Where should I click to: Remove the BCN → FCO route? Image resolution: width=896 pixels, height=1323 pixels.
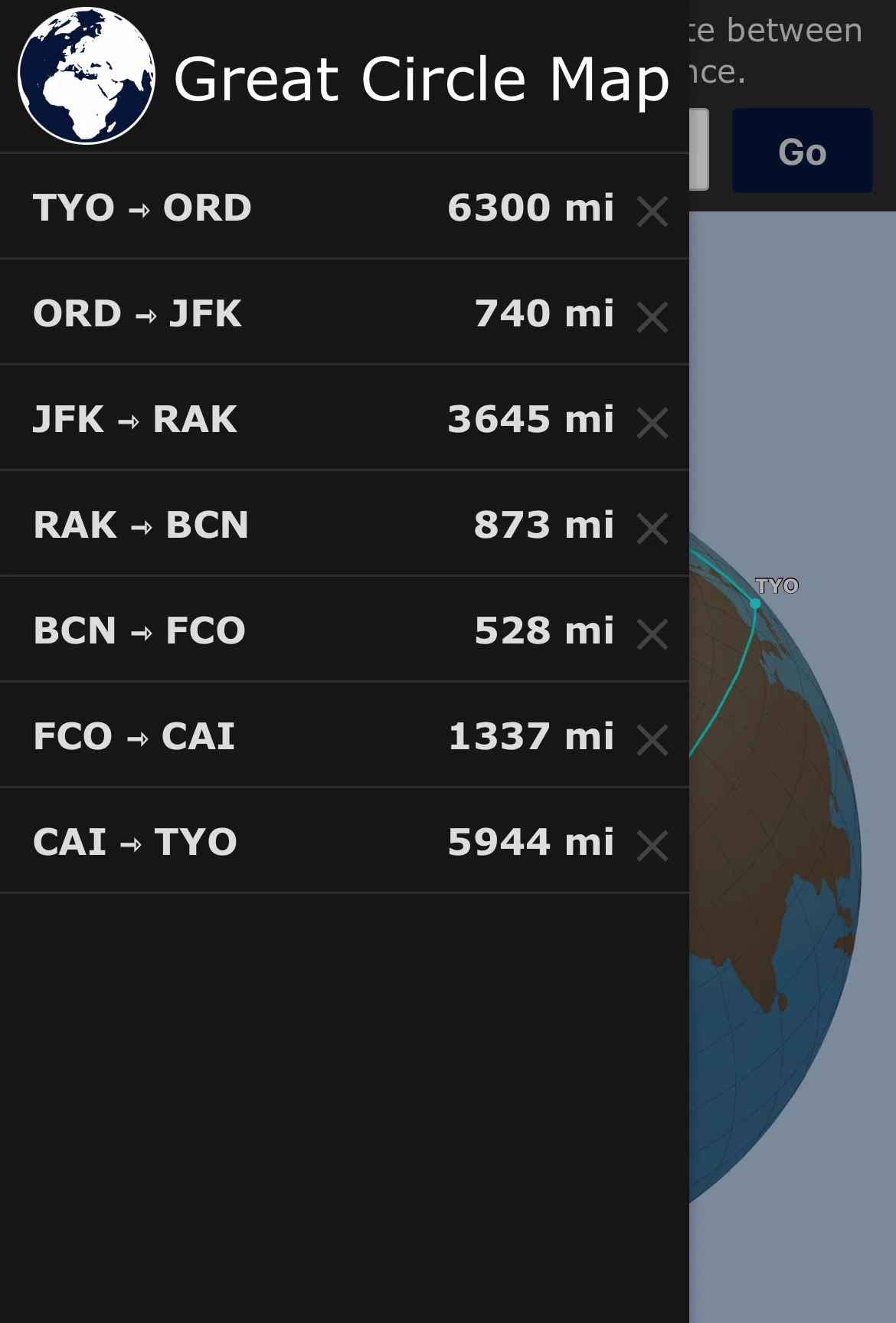click(x=652, y=634)
